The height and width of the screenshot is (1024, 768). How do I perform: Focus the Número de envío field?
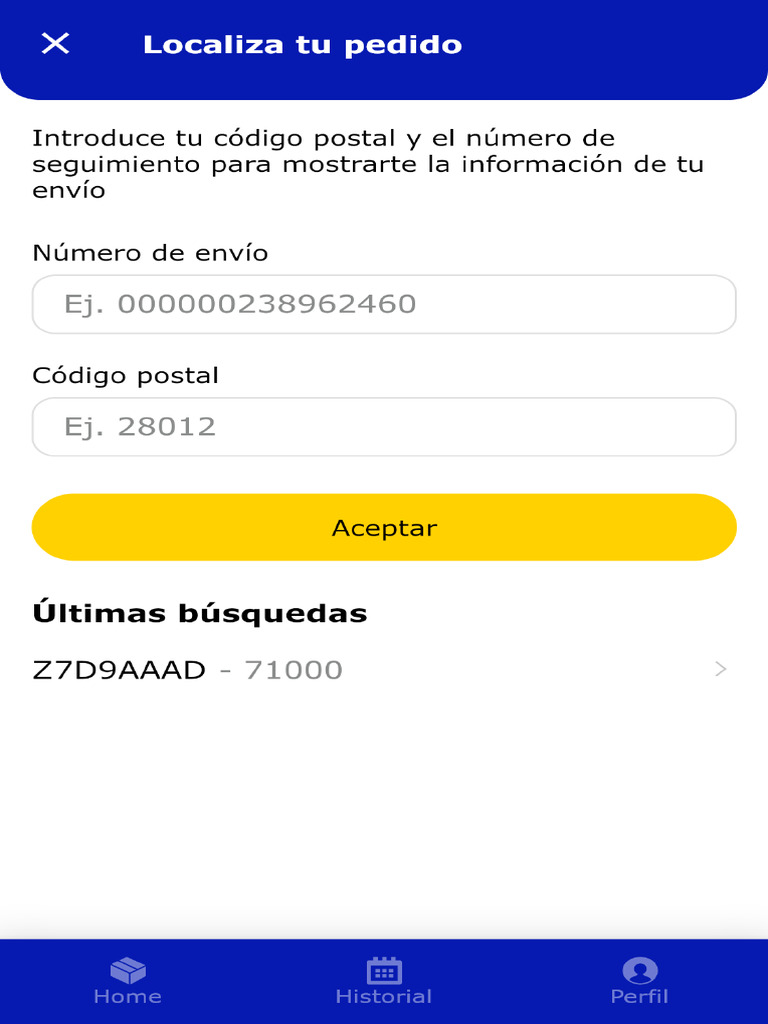tap(384, 304)
